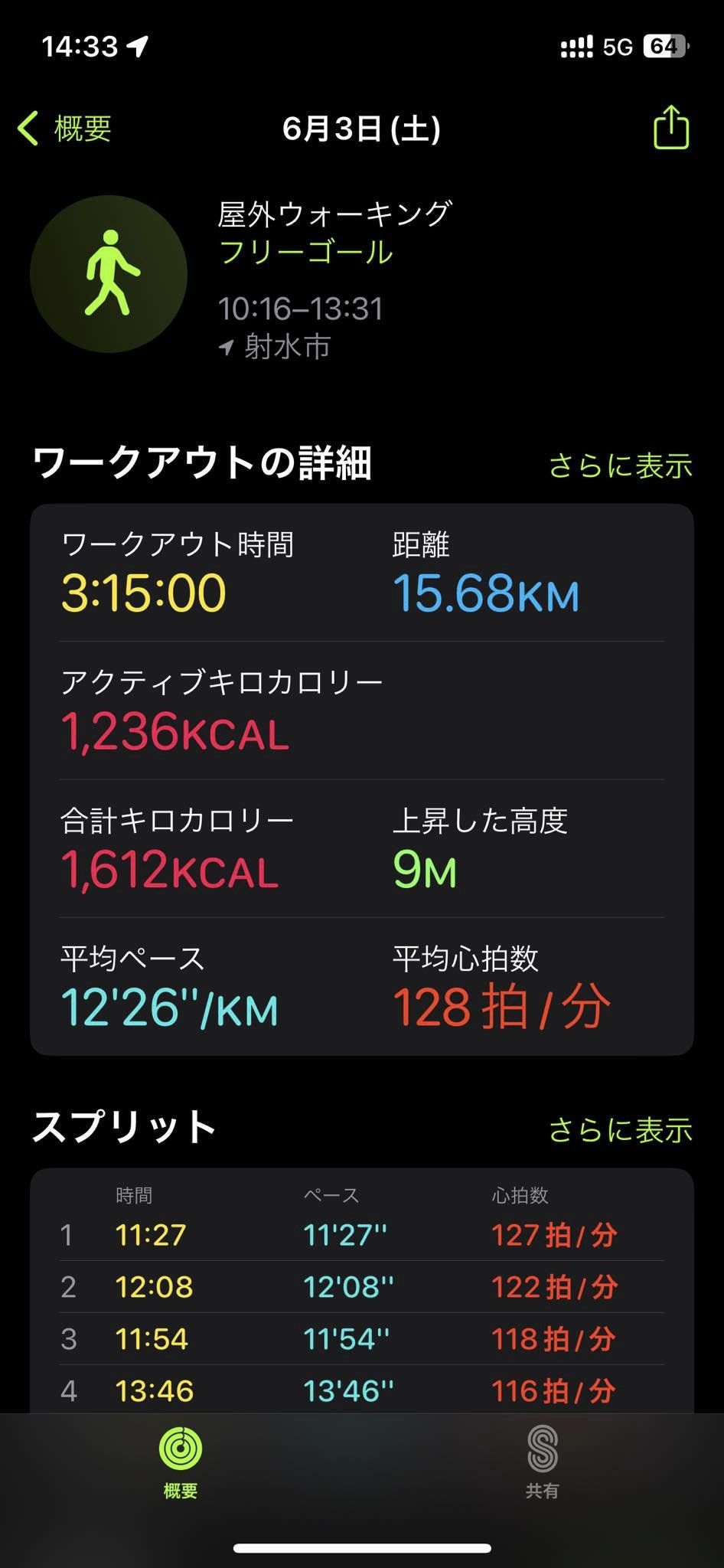
Task: Select the 概要 tab in bottom bar
Action: point(181,1462)
